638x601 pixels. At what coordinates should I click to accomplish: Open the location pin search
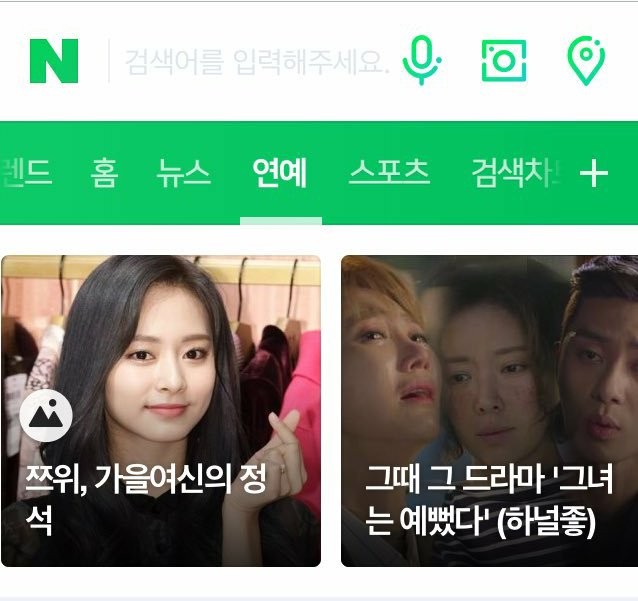585,61
